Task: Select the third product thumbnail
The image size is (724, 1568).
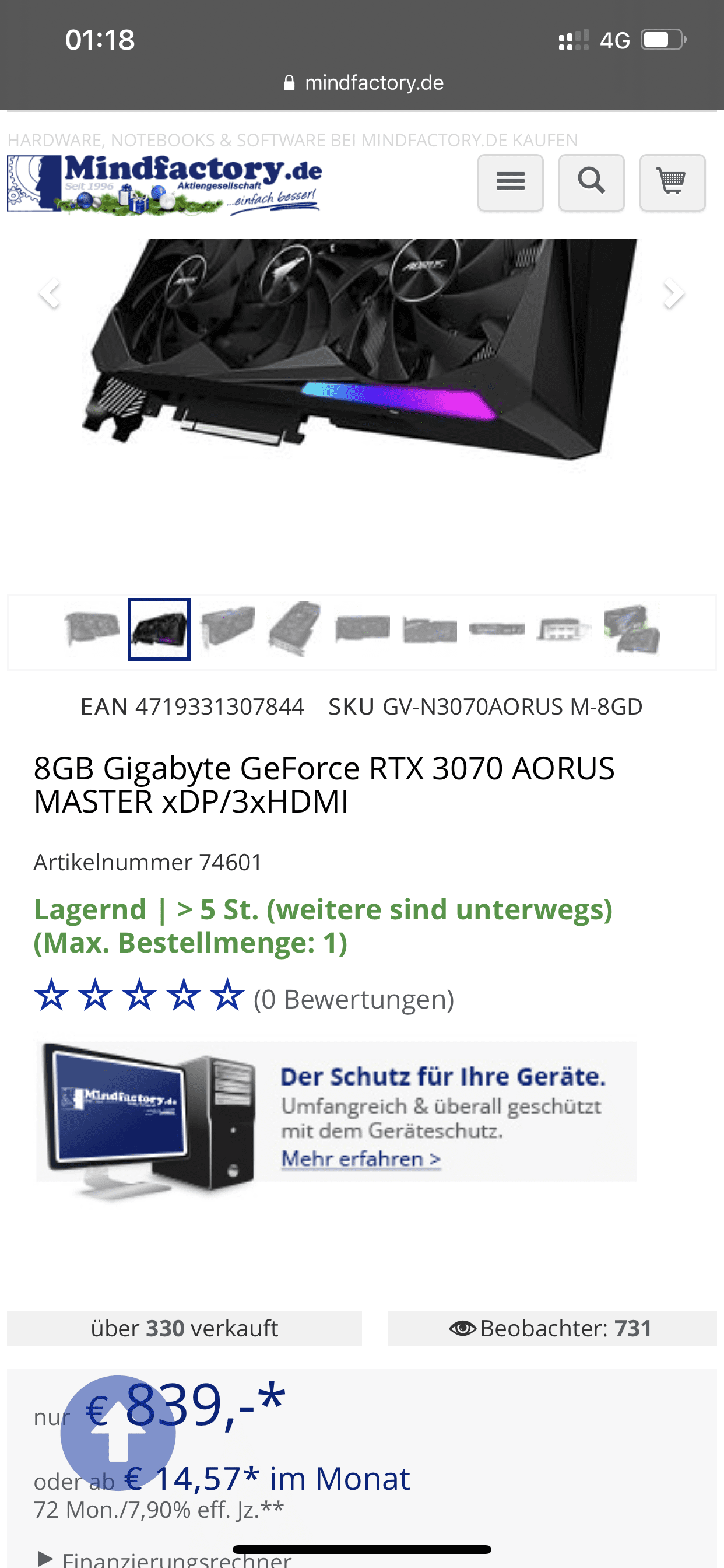Action: pyautogui.click(x=227, y=629)
